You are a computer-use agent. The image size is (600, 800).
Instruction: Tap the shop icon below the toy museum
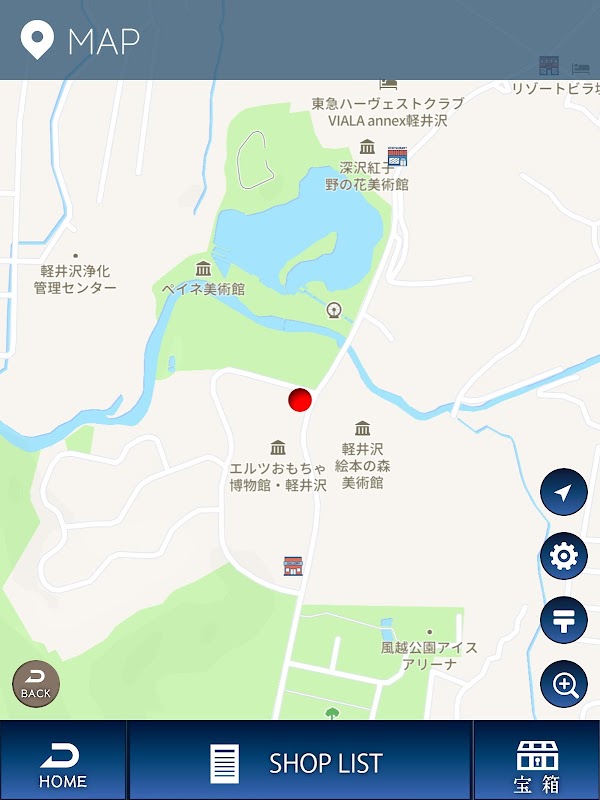click(293, 566)
